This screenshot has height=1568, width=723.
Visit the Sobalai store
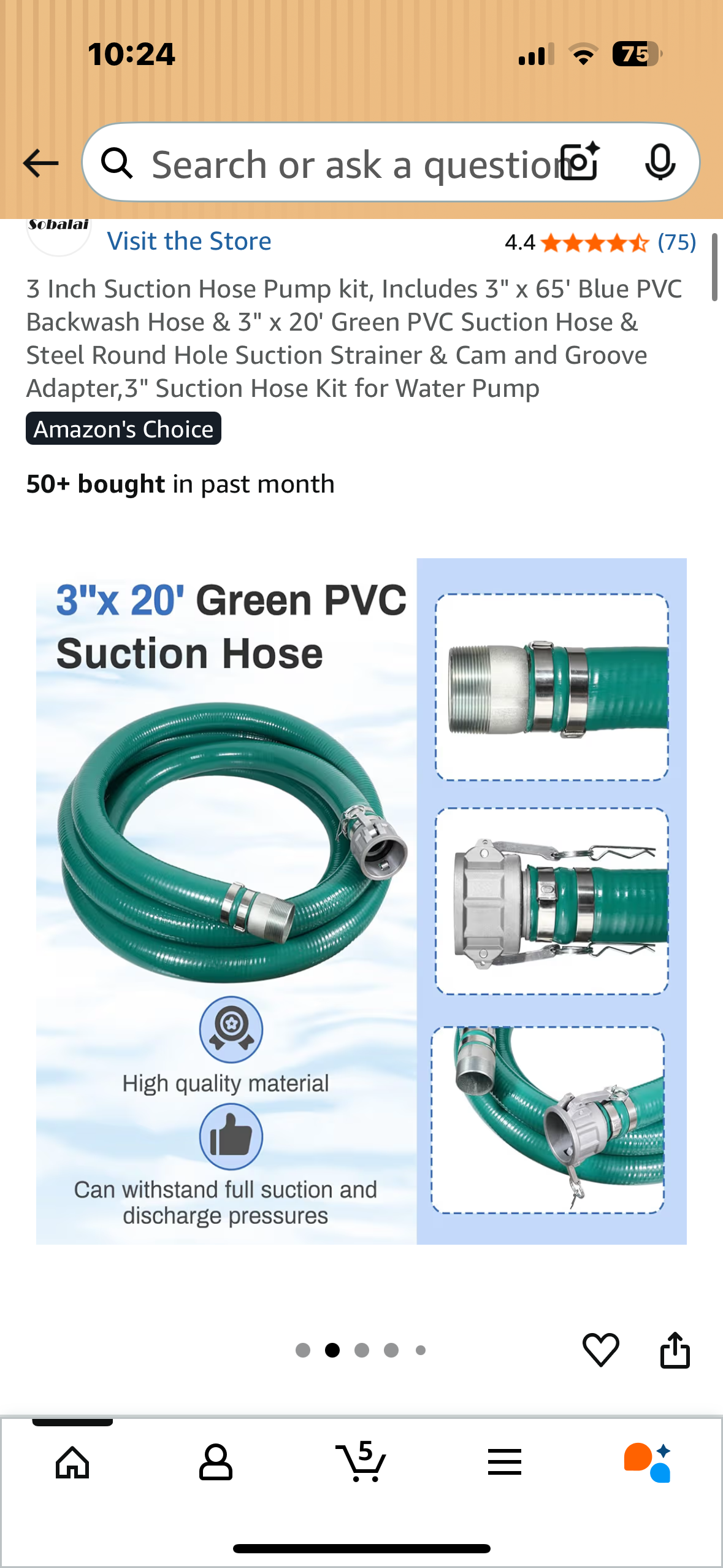pyautogui.click(x=189, y=241)
